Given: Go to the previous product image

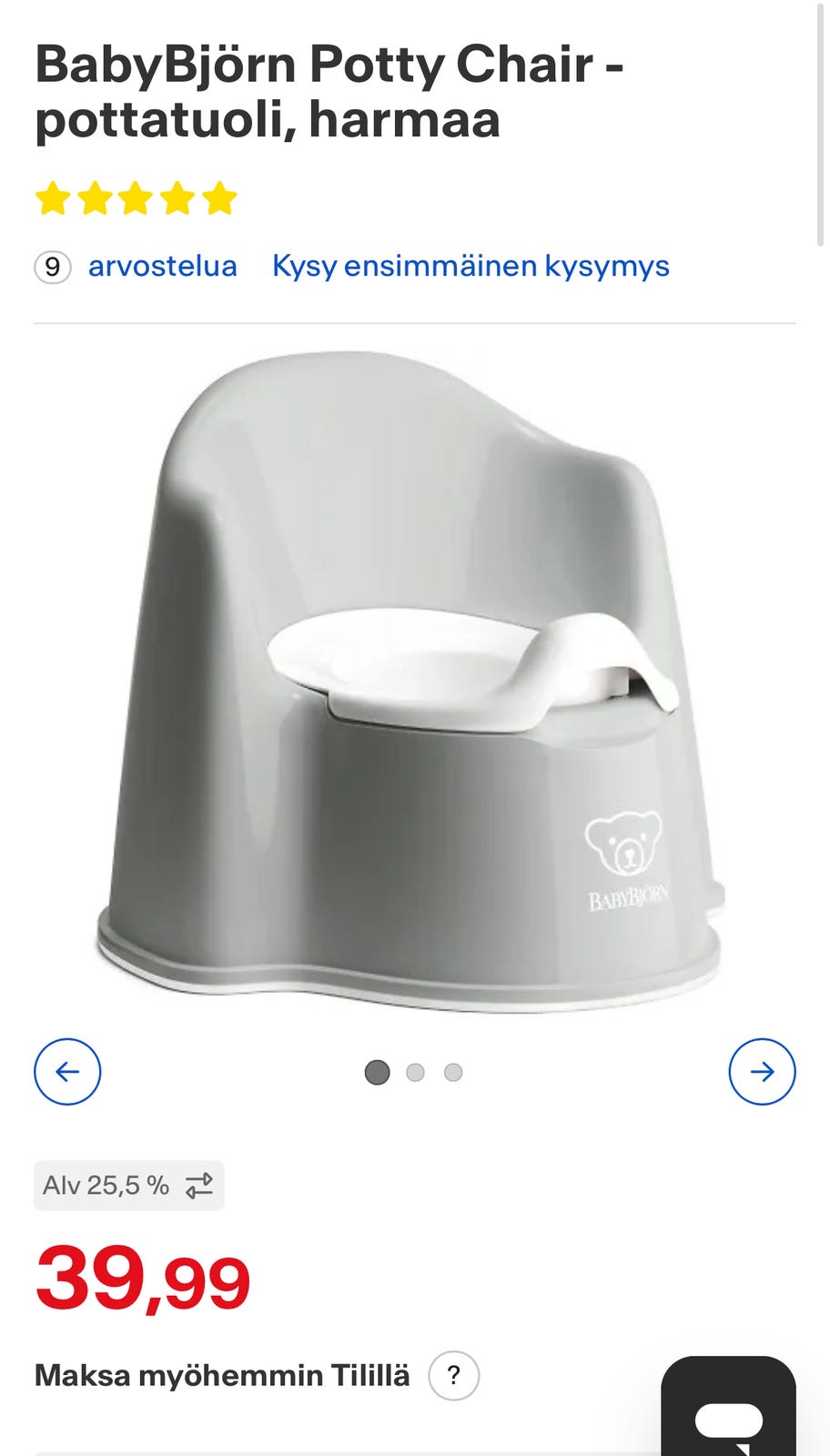Looking at the screenshot, I should (x=67, y=1072).
